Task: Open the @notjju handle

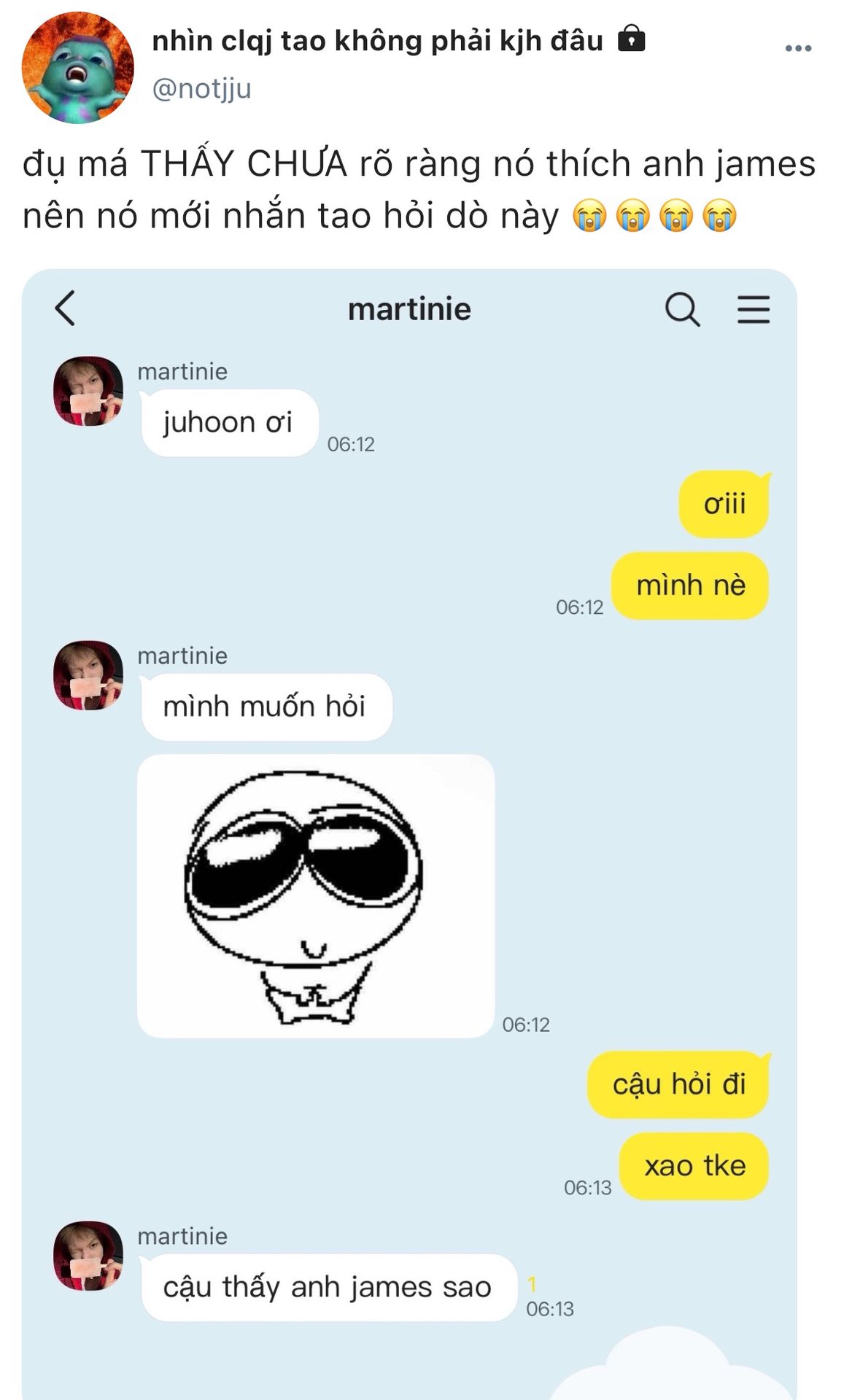Action: tap(201, 88)
